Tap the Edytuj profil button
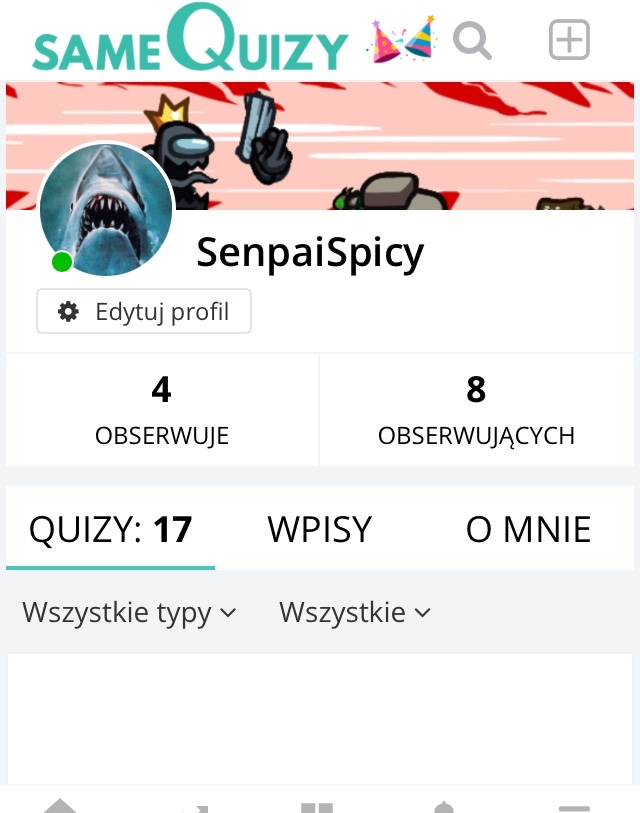This screenshot has width=640, height=813. pos(144,312)
